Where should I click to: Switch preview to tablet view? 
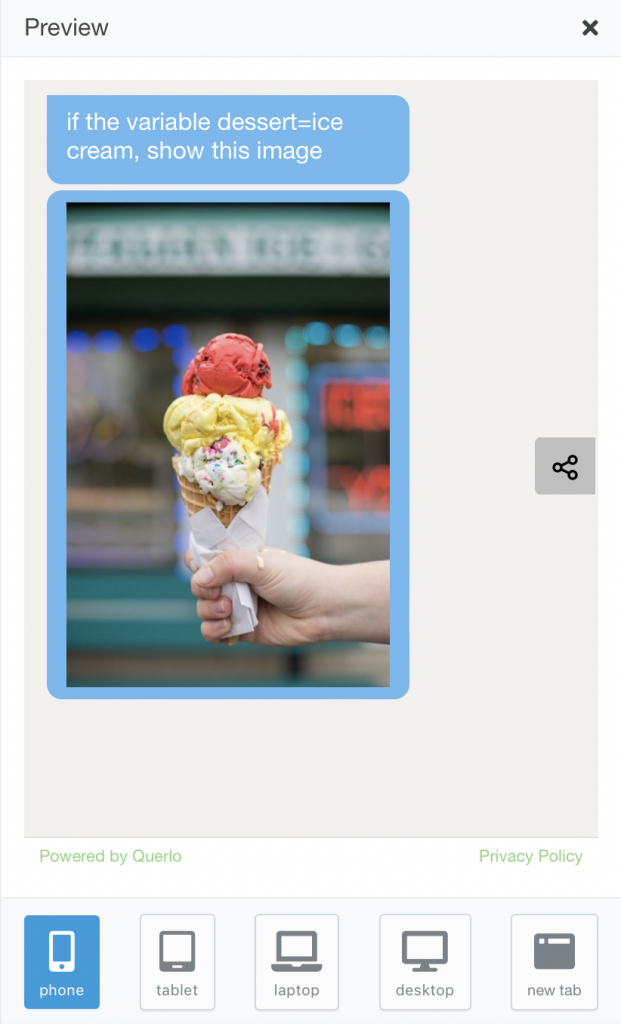177,961
